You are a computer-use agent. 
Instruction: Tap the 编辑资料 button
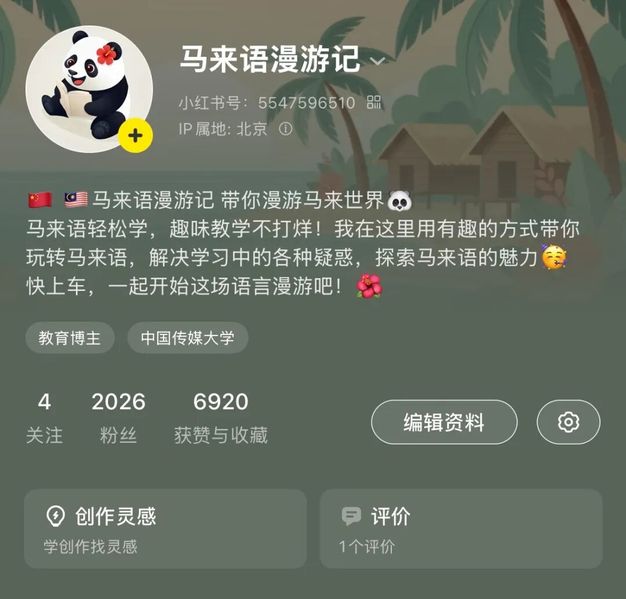pyautogui.click(x=444, y=422)
